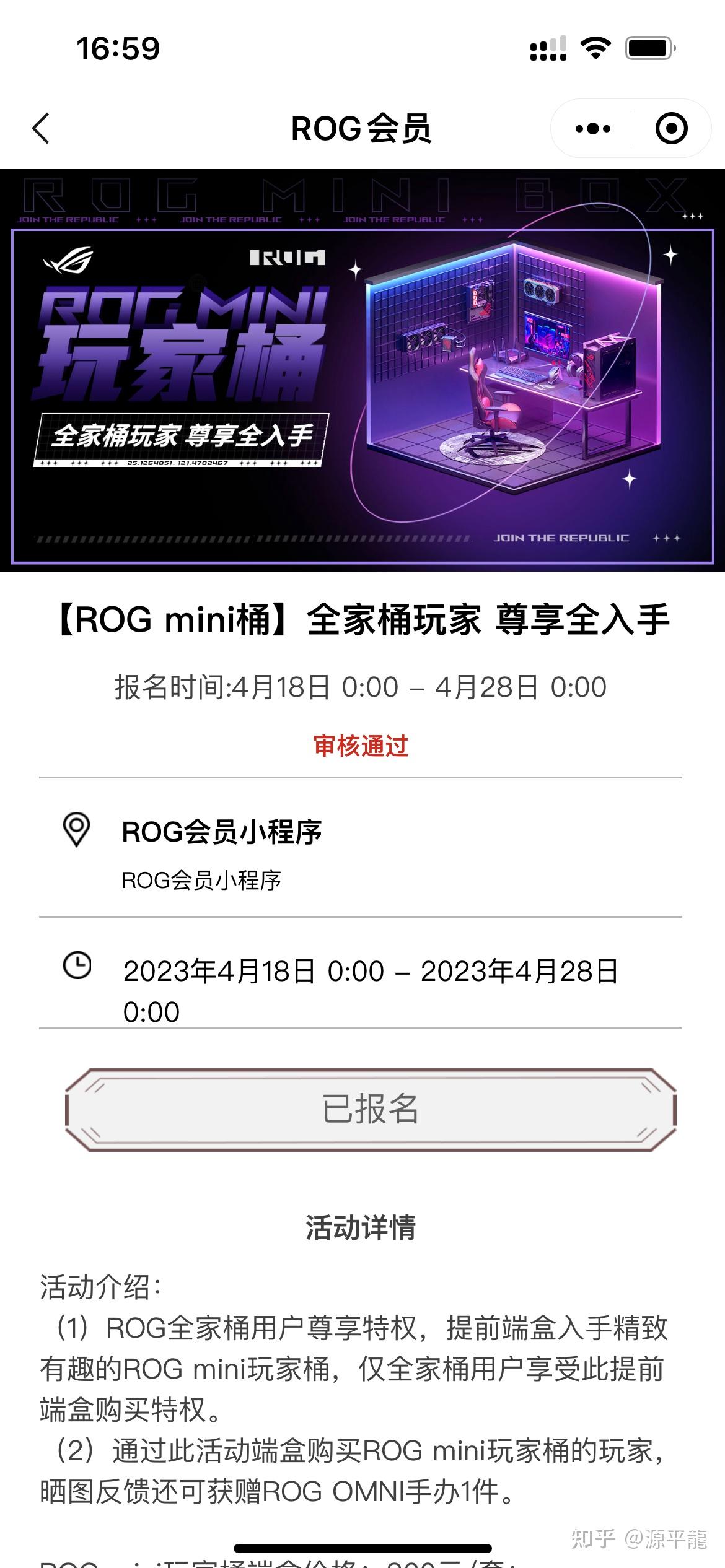Tap the back chevron to exit
The height and width of the screenshot is (1568, 725).
click(x=40, y=128)
